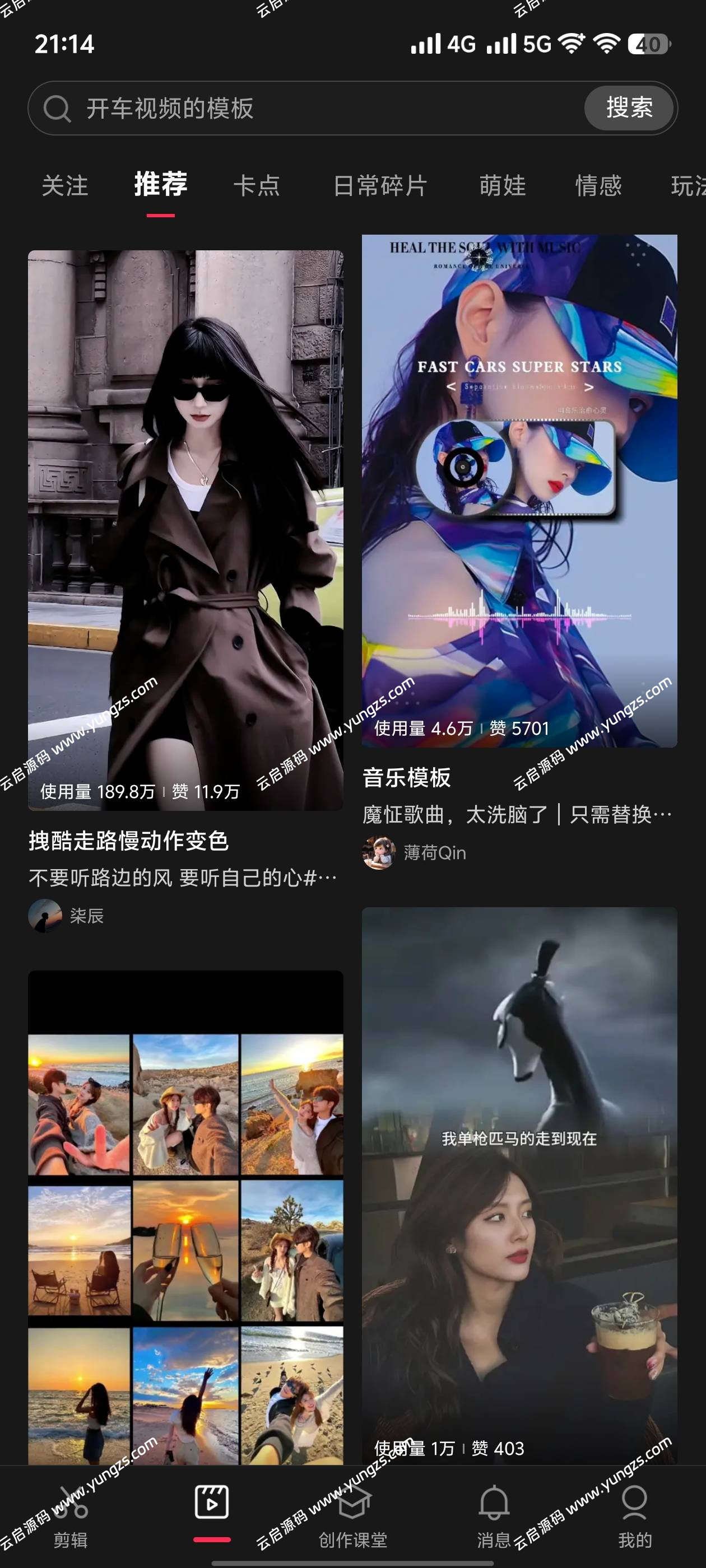Tap creator avatar 薄荷Qin
The image size is (706, 1568).
[378, 852]
